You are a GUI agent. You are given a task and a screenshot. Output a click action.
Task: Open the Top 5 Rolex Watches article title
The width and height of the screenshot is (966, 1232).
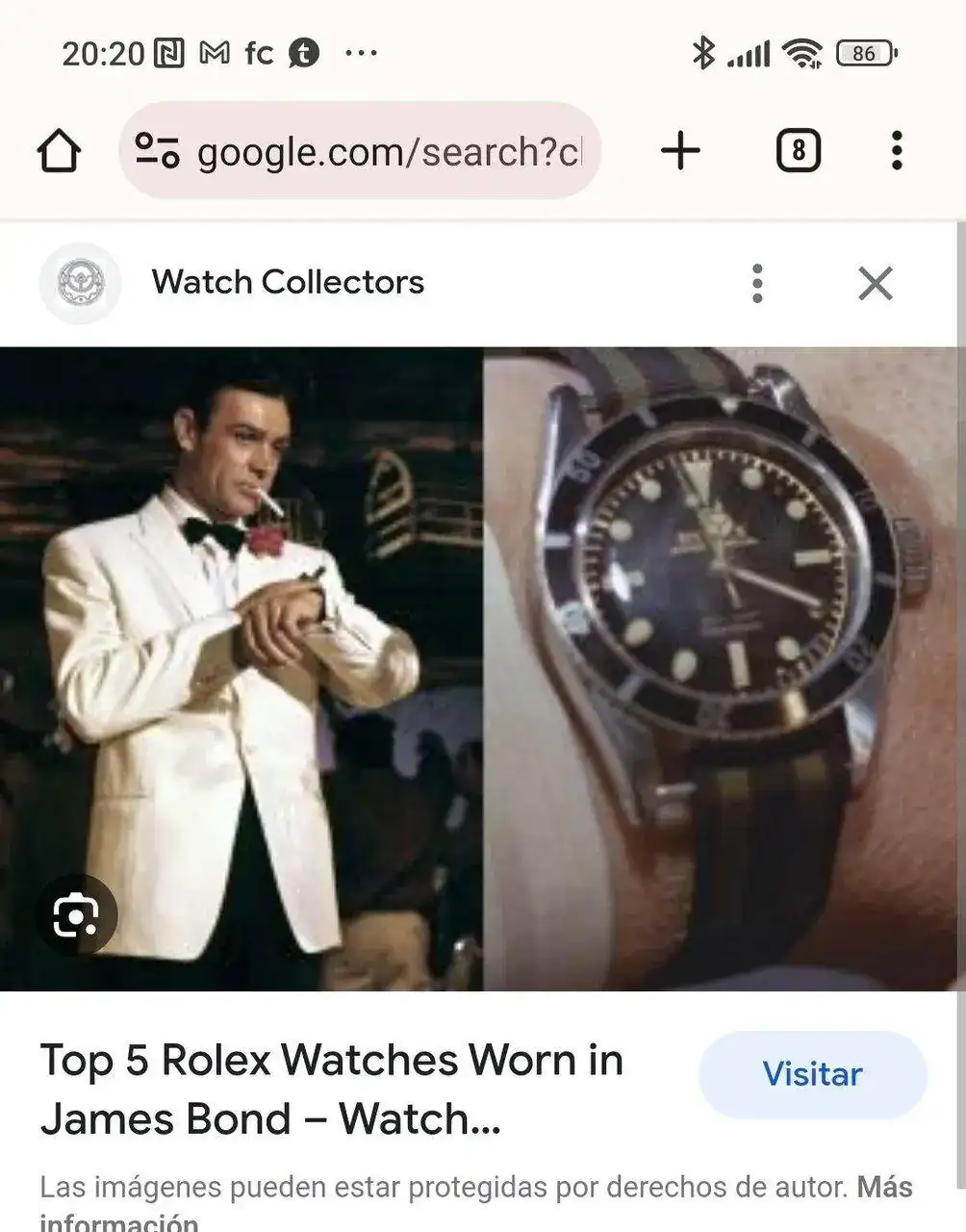click(332, 1090)
